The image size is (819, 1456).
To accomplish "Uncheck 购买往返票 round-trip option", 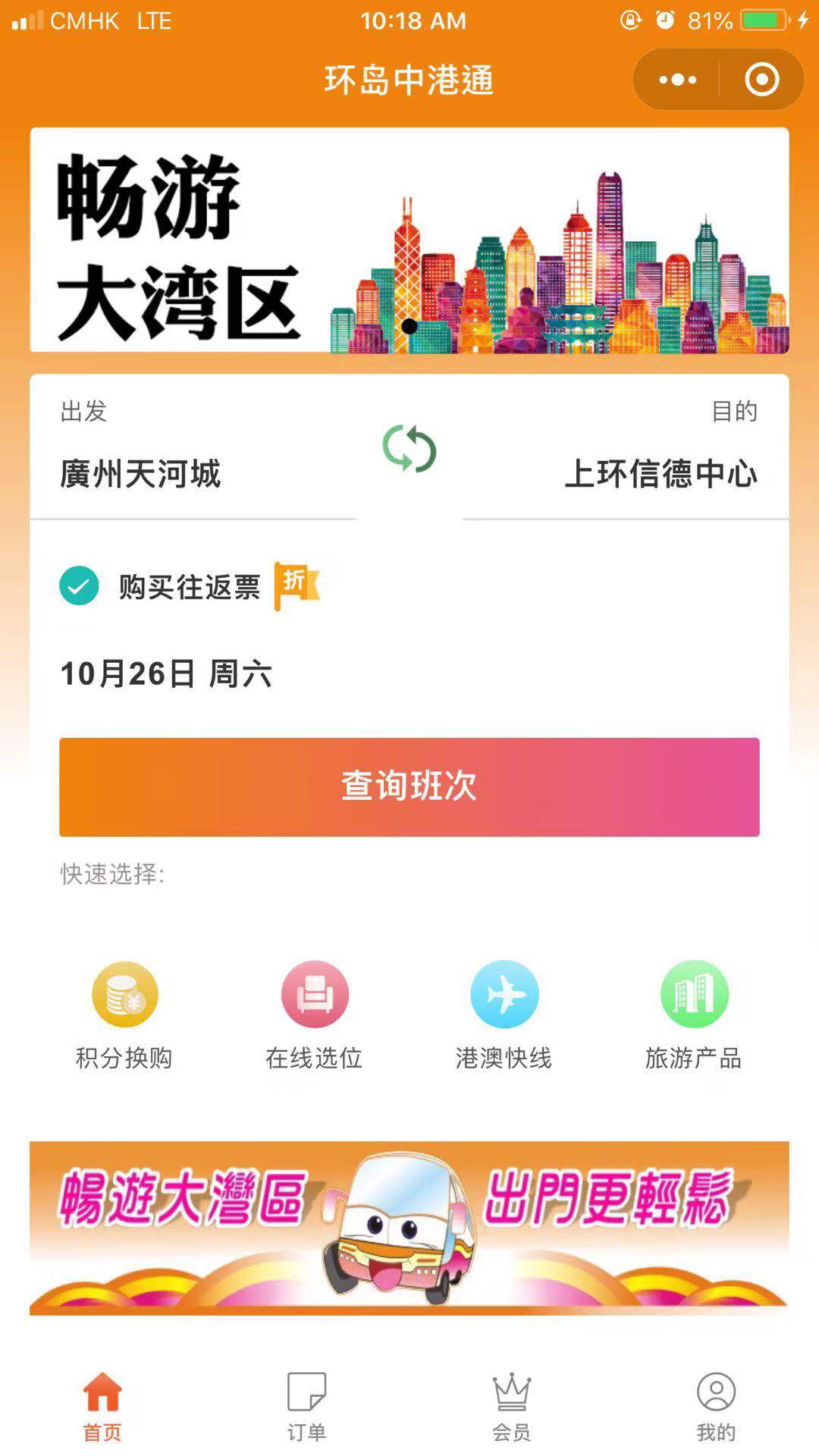I will tap(79, 586).
